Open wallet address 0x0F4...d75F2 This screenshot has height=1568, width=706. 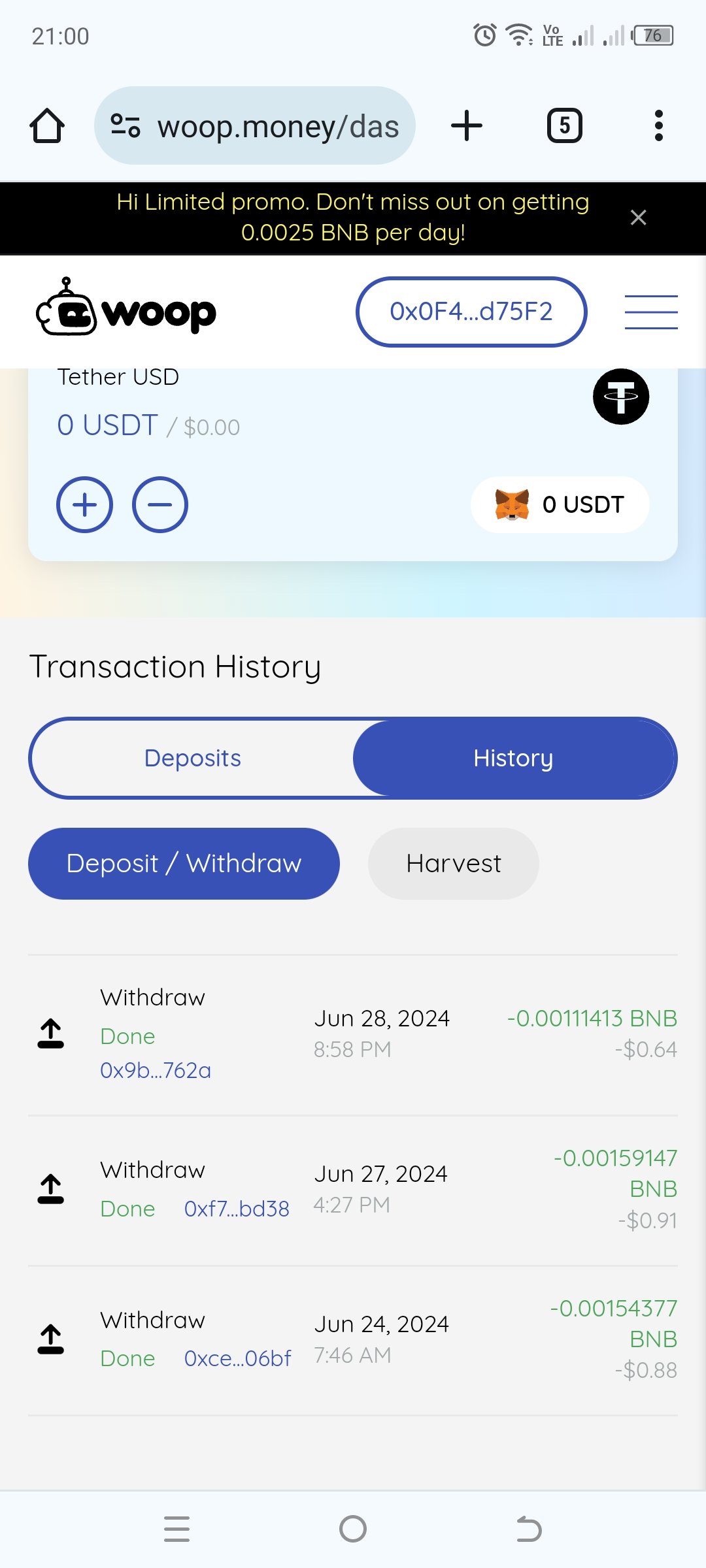[x=471, y=312]
